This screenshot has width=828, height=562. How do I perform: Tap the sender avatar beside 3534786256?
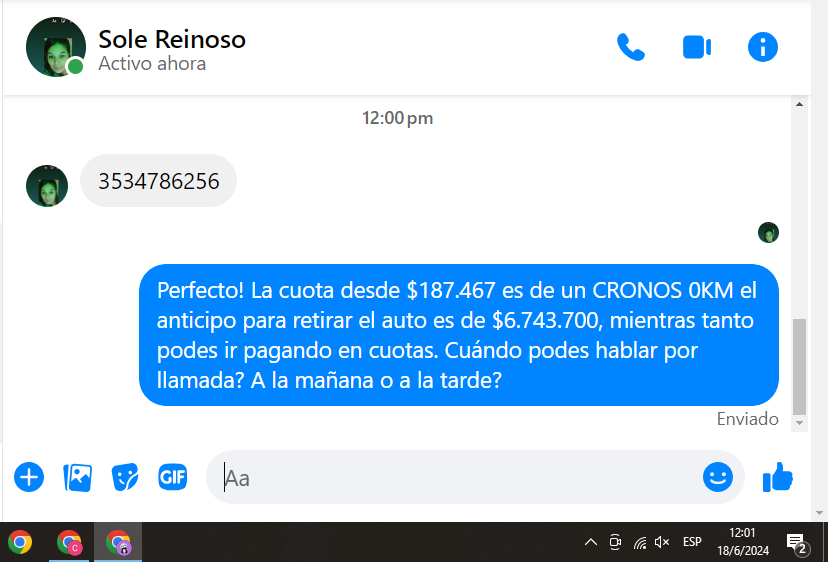pyautogui.click(x=47, y=186)
